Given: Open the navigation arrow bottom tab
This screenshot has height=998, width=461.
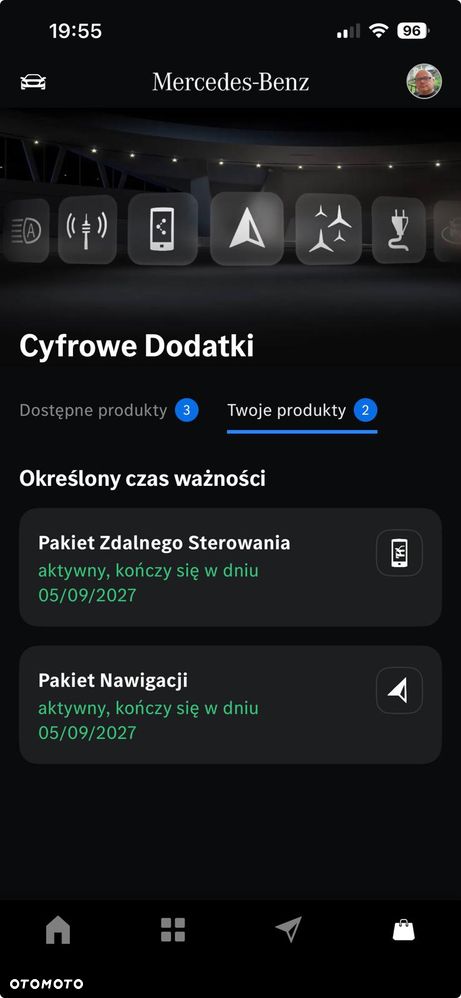Looking at the screenshot, I should [288, 930].
